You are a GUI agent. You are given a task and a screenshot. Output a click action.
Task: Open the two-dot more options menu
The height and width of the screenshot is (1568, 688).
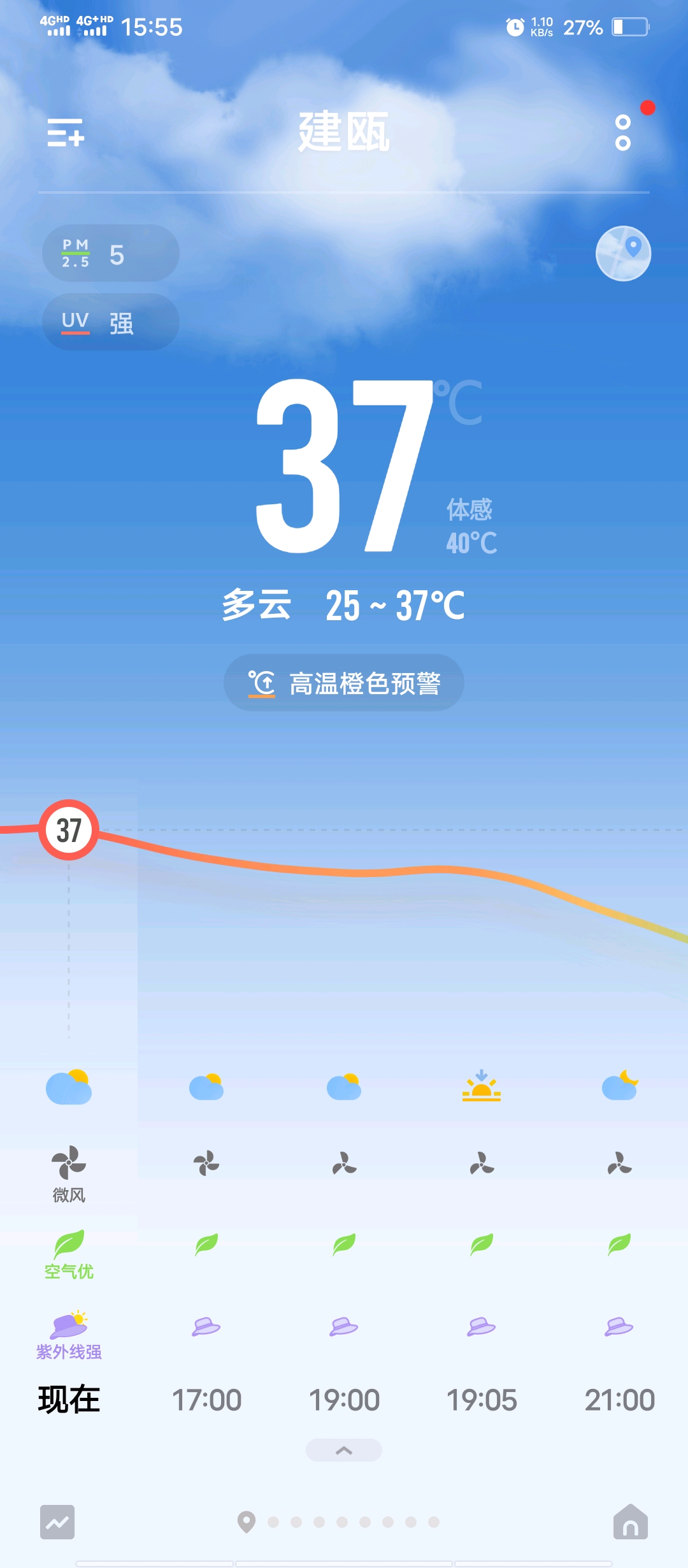(x=623, y=133)
